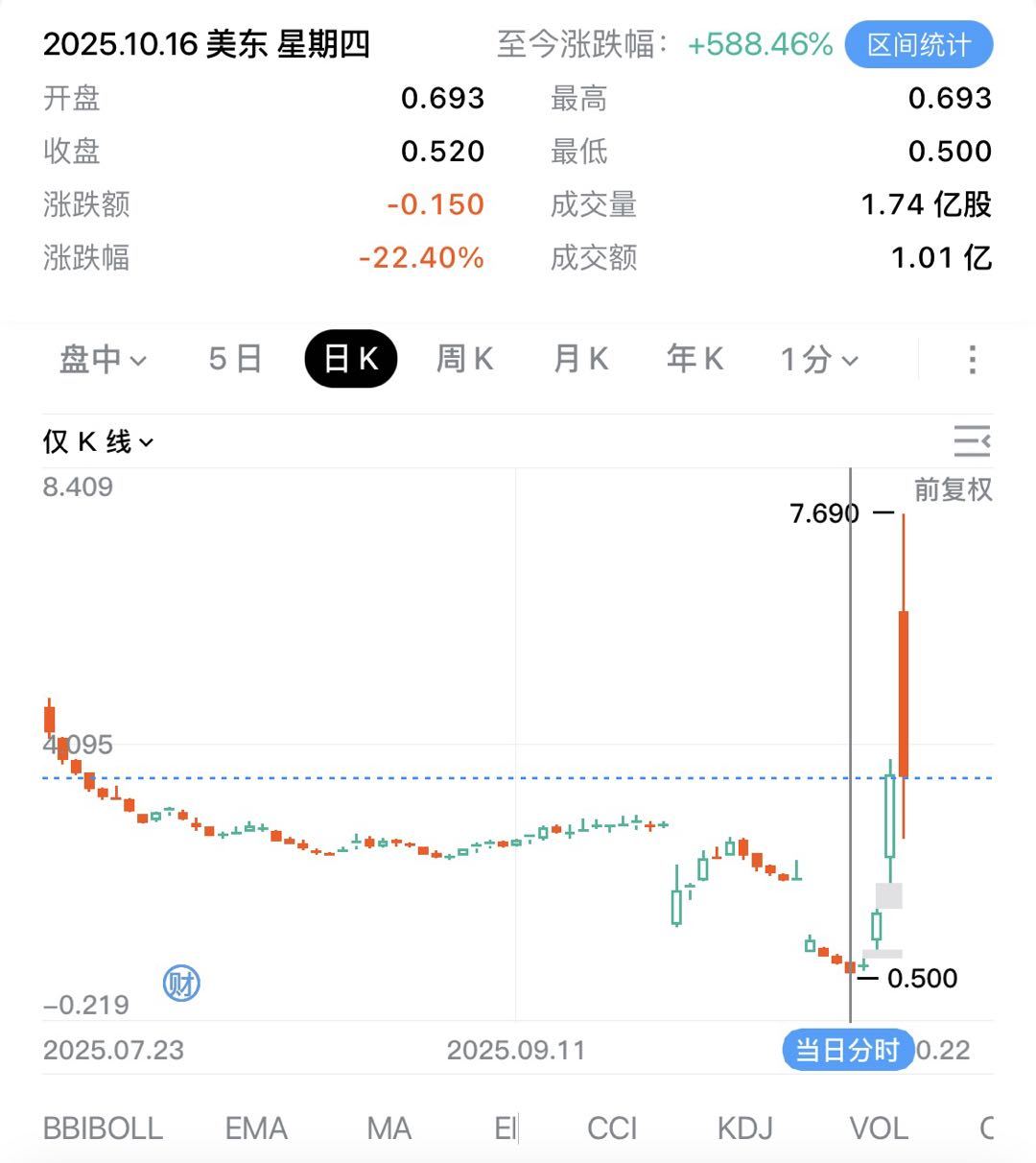Tap the 前复权 adjustment option
The width and height of the screenshot is (1036, 1163).
(x=953, y=489)
